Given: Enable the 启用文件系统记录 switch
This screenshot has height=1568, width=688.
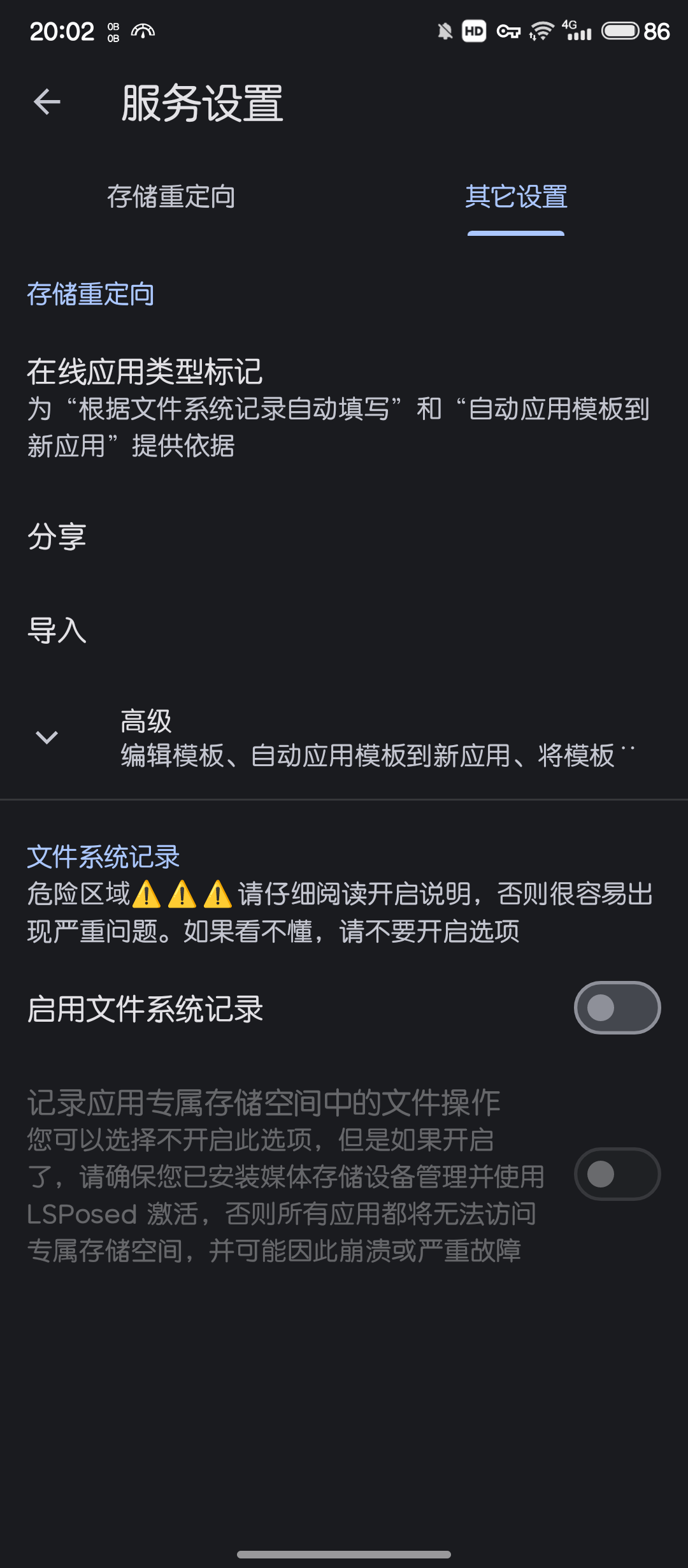Looking at the screenshot, I should pyautogui.click(x=617, y=1008).
